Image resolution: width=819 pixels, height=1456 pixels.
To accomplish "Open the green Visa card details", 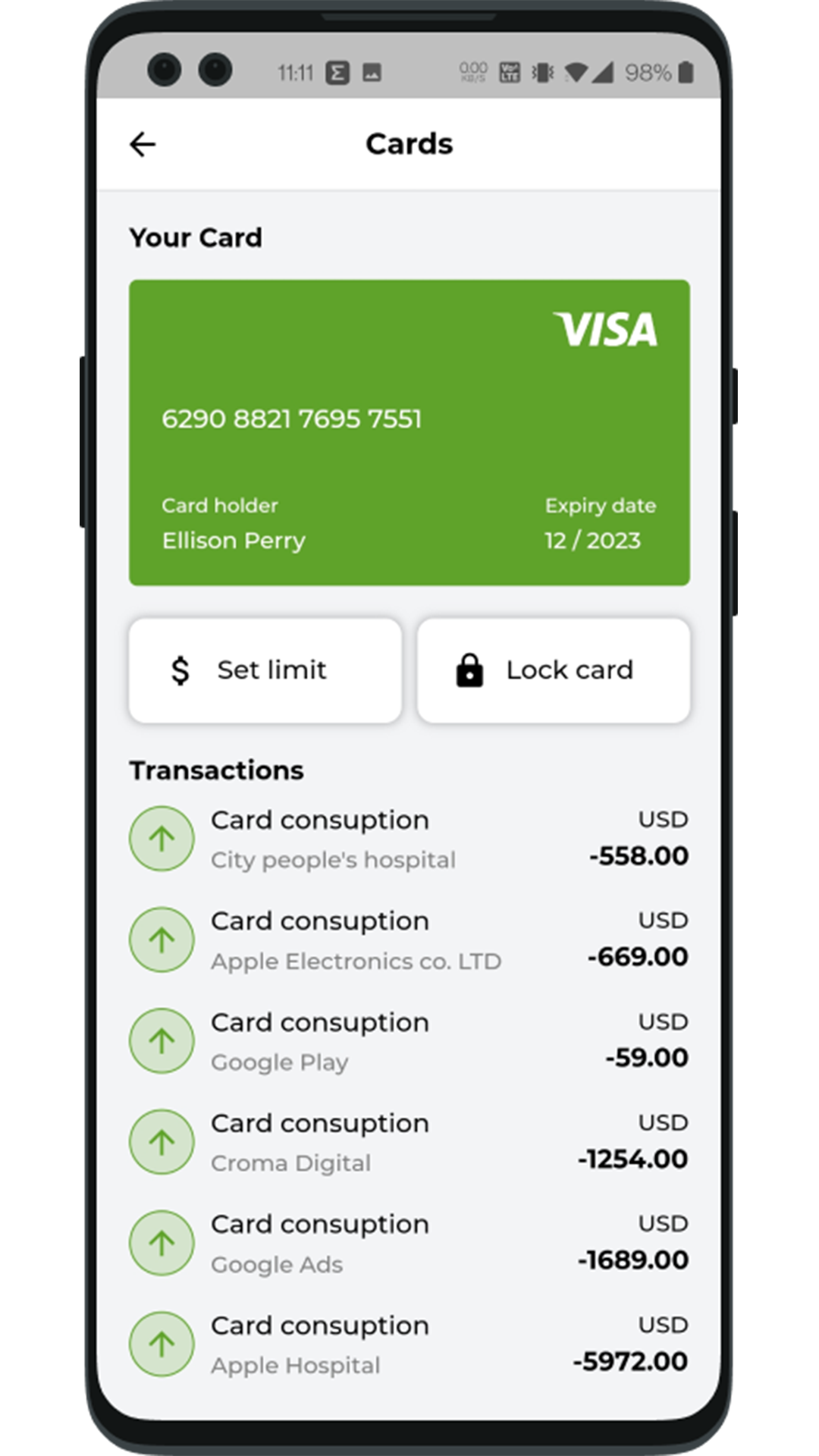I will pos(409,432).
